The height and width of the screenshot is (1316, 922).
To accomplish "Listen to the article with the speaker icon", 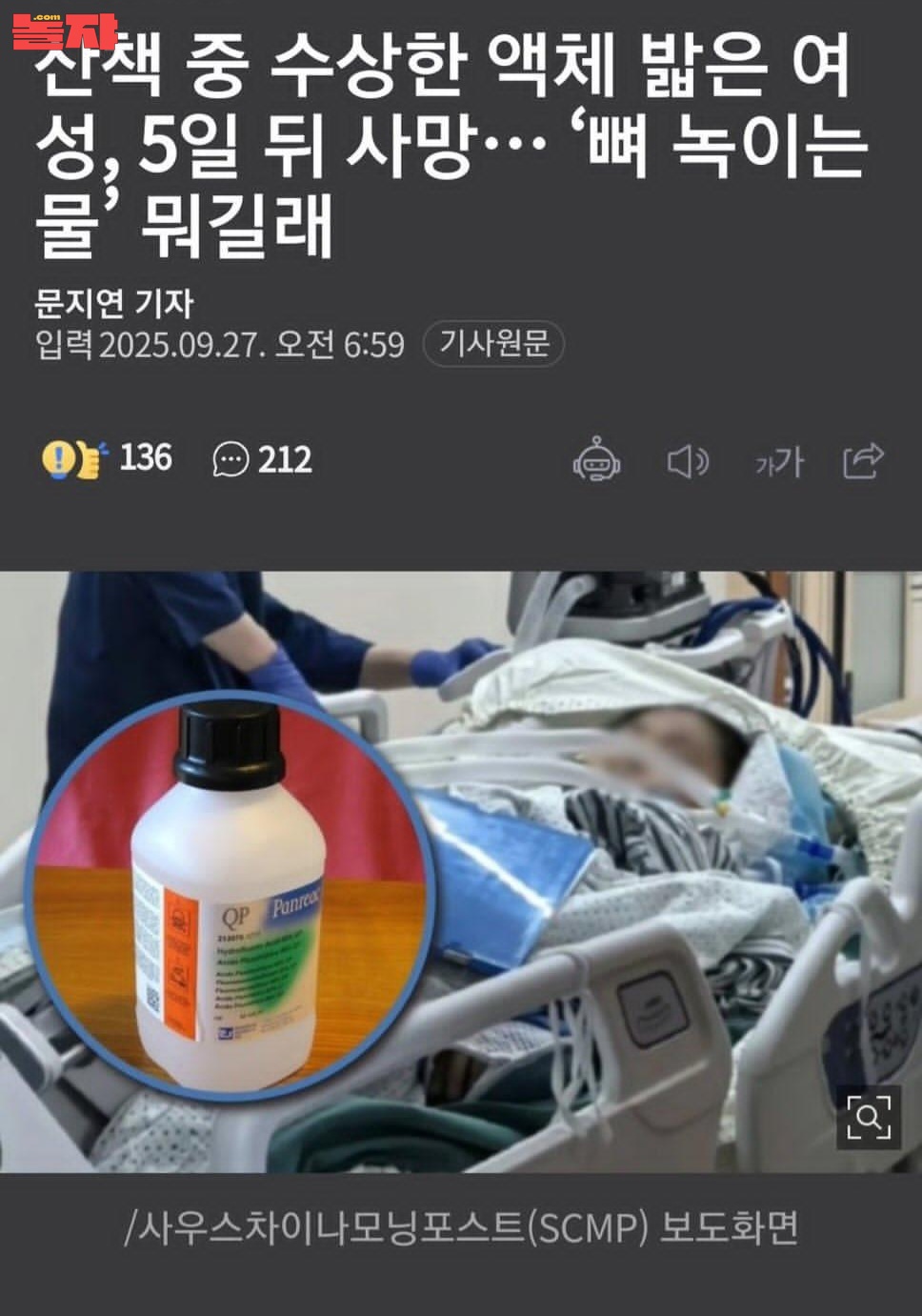I will pyautogui.click(x=687, y=462).
